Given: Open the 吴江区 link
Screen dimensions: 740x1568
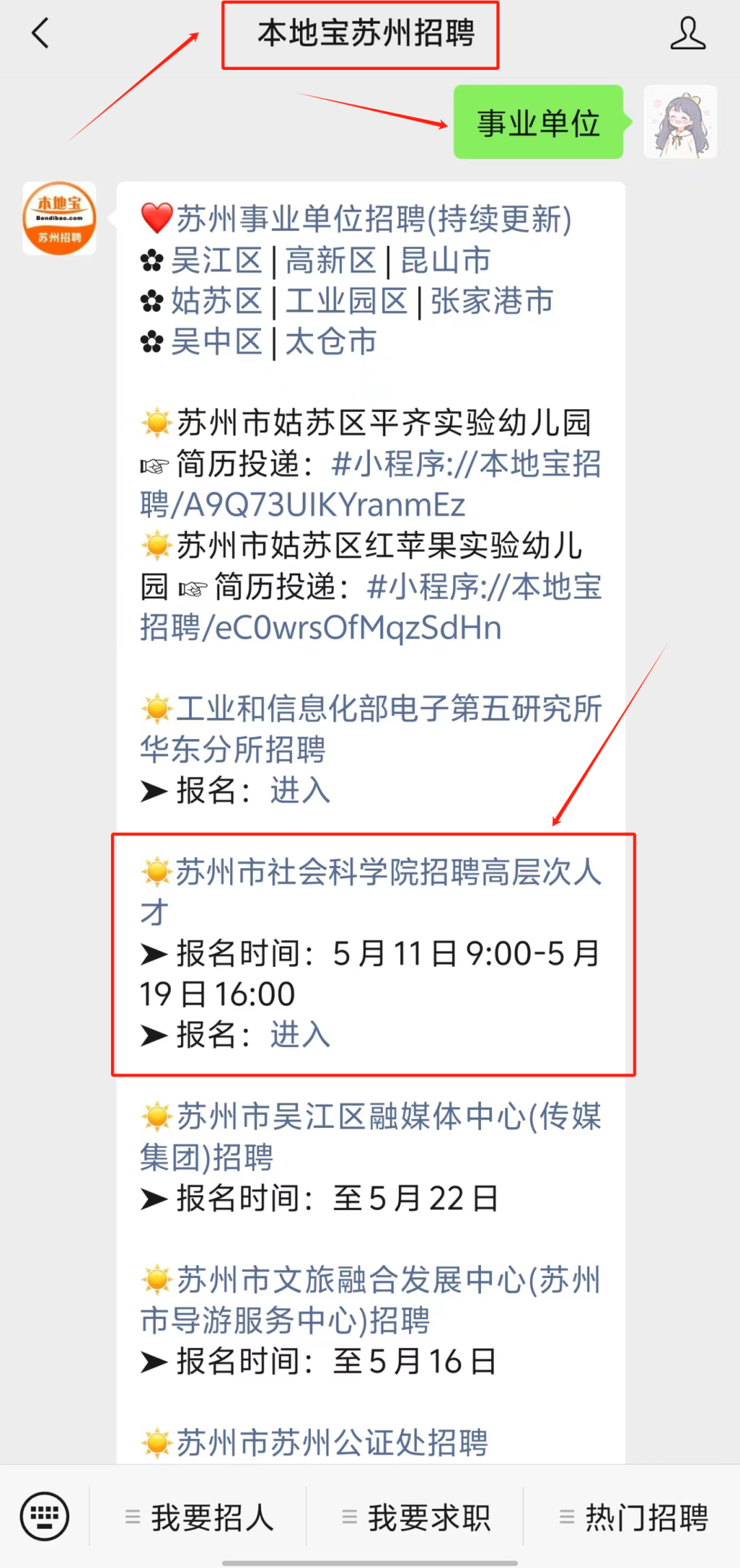Looking at the screenshot, I should (x=217, y=261).
